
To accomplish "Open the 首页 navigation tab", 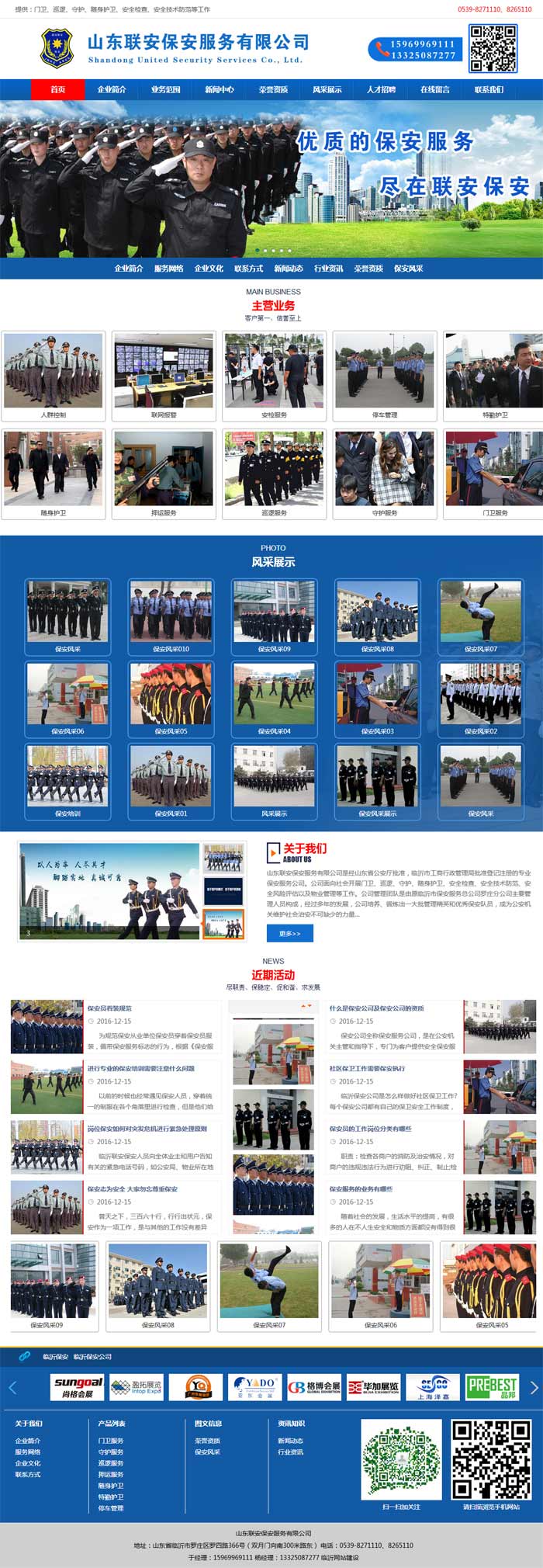I will (x=57, y=89).
